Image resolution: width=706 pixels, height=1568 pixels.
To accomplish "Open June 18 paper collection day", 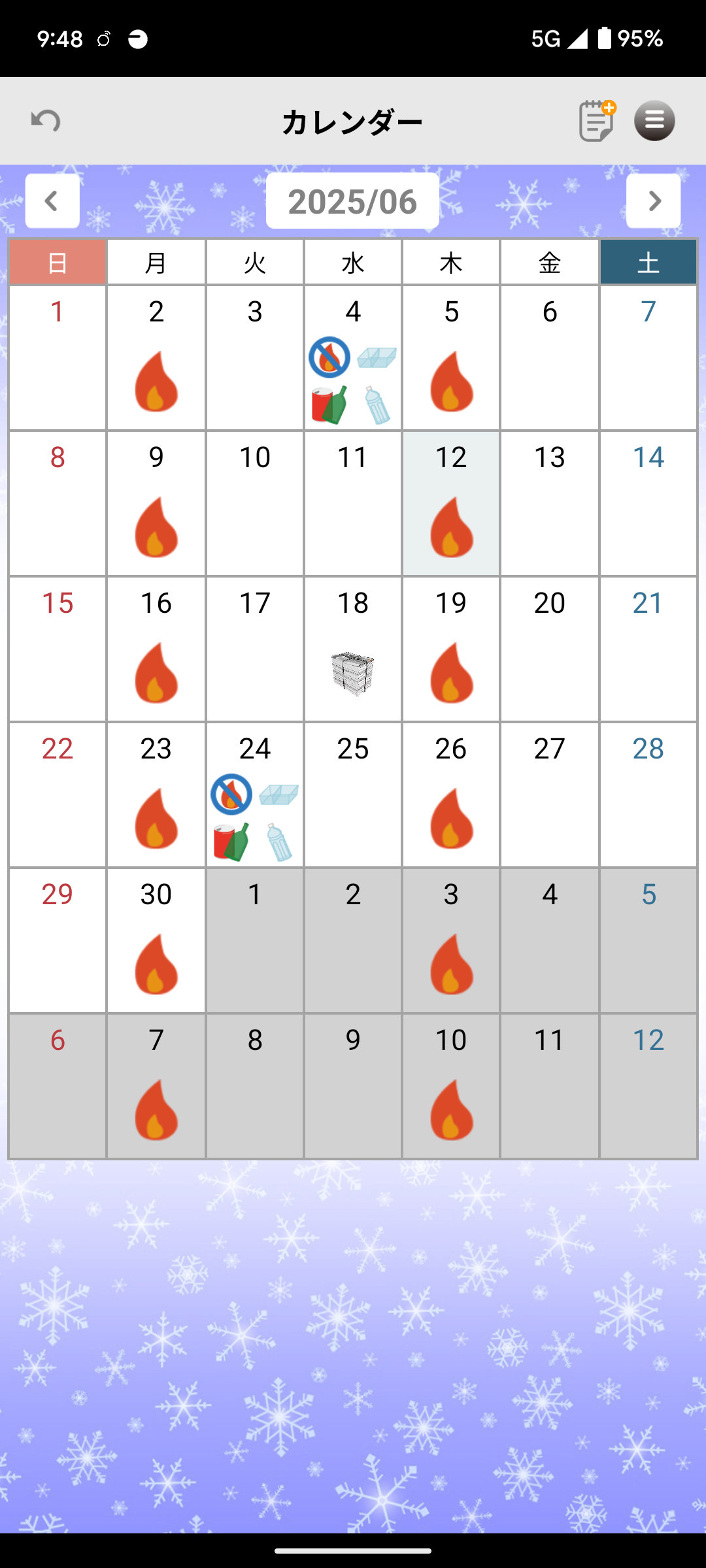I will (353, 649).
